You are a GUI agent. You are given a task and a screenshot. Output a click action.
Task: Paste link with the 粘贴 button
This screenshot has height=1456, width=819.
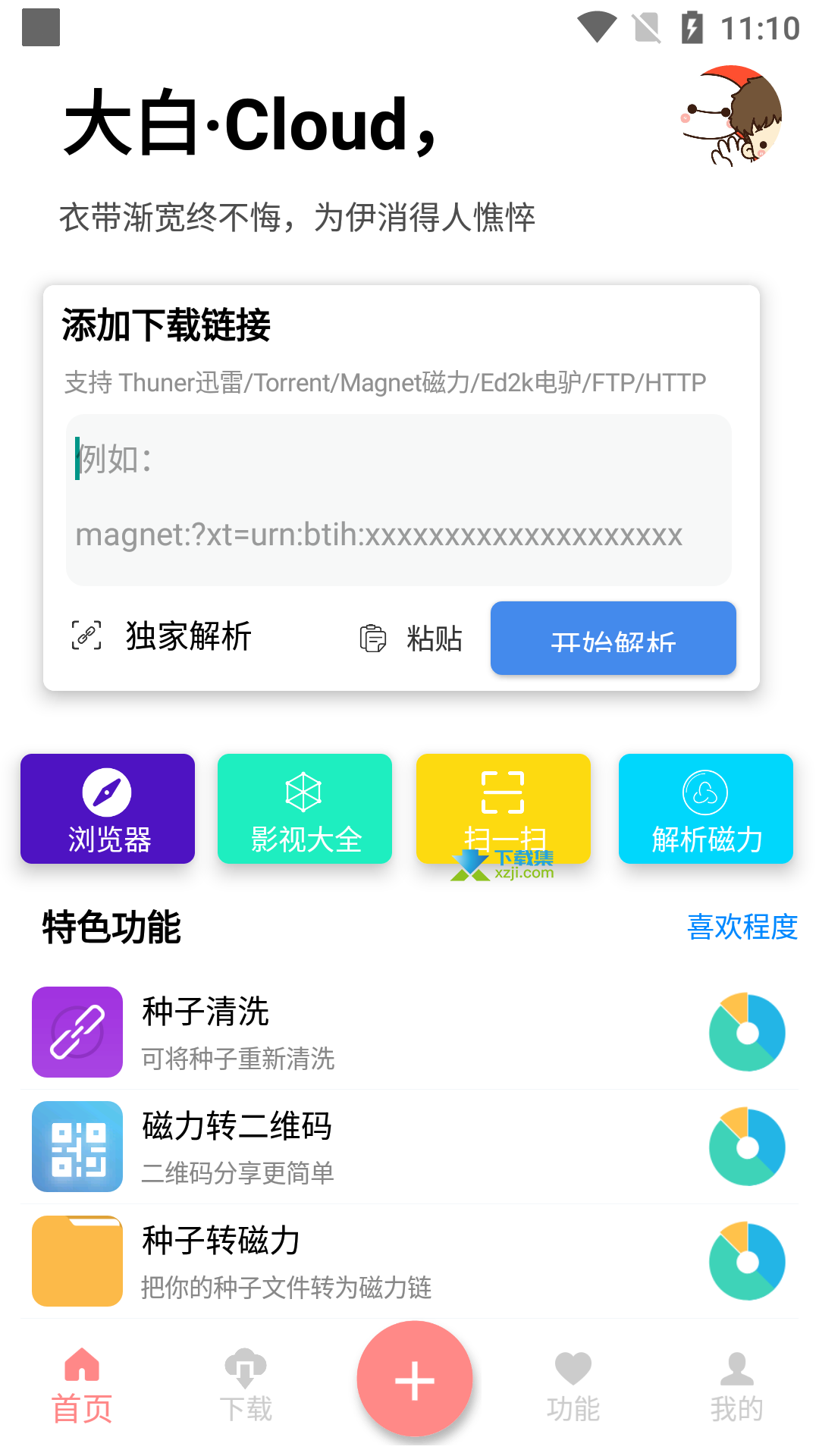pyautogui.click(x=410, y=639)
